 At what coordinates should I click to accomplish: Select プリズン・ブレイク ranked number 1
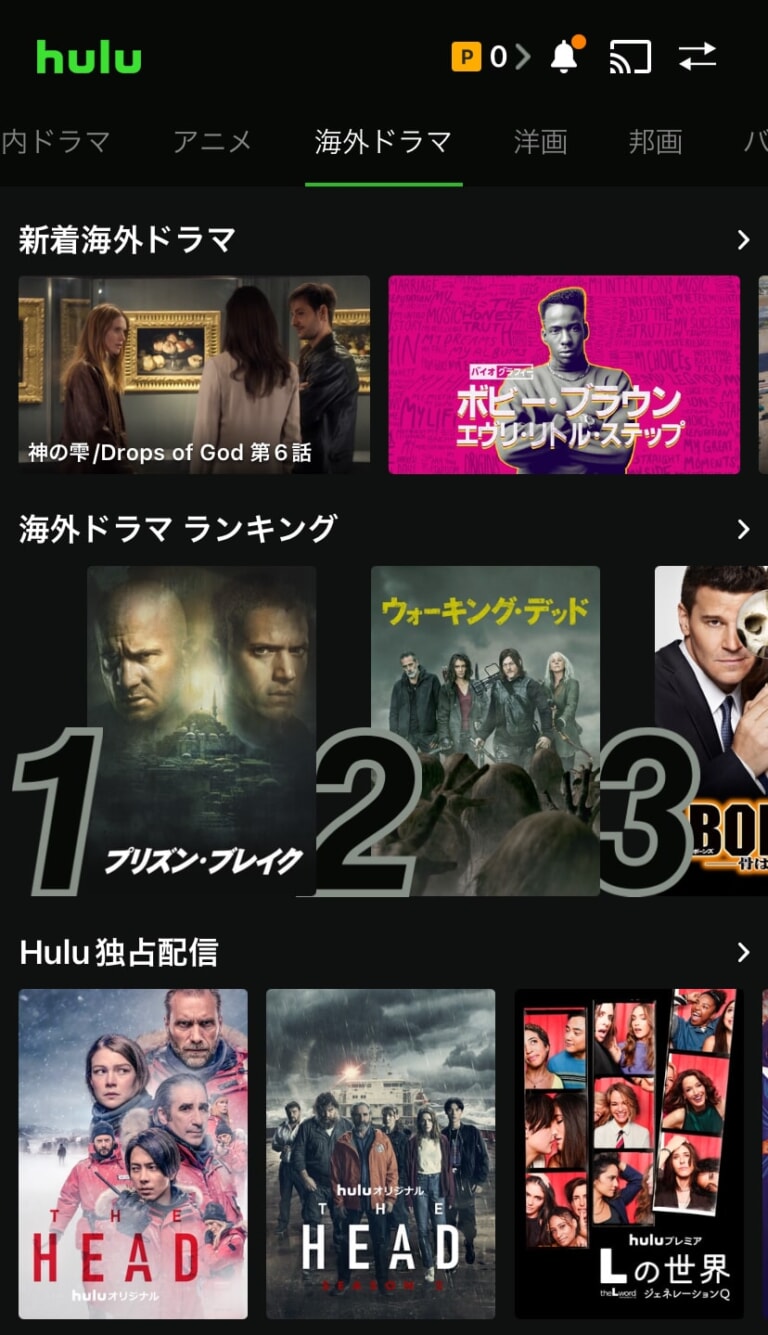[x=200, y=730]
